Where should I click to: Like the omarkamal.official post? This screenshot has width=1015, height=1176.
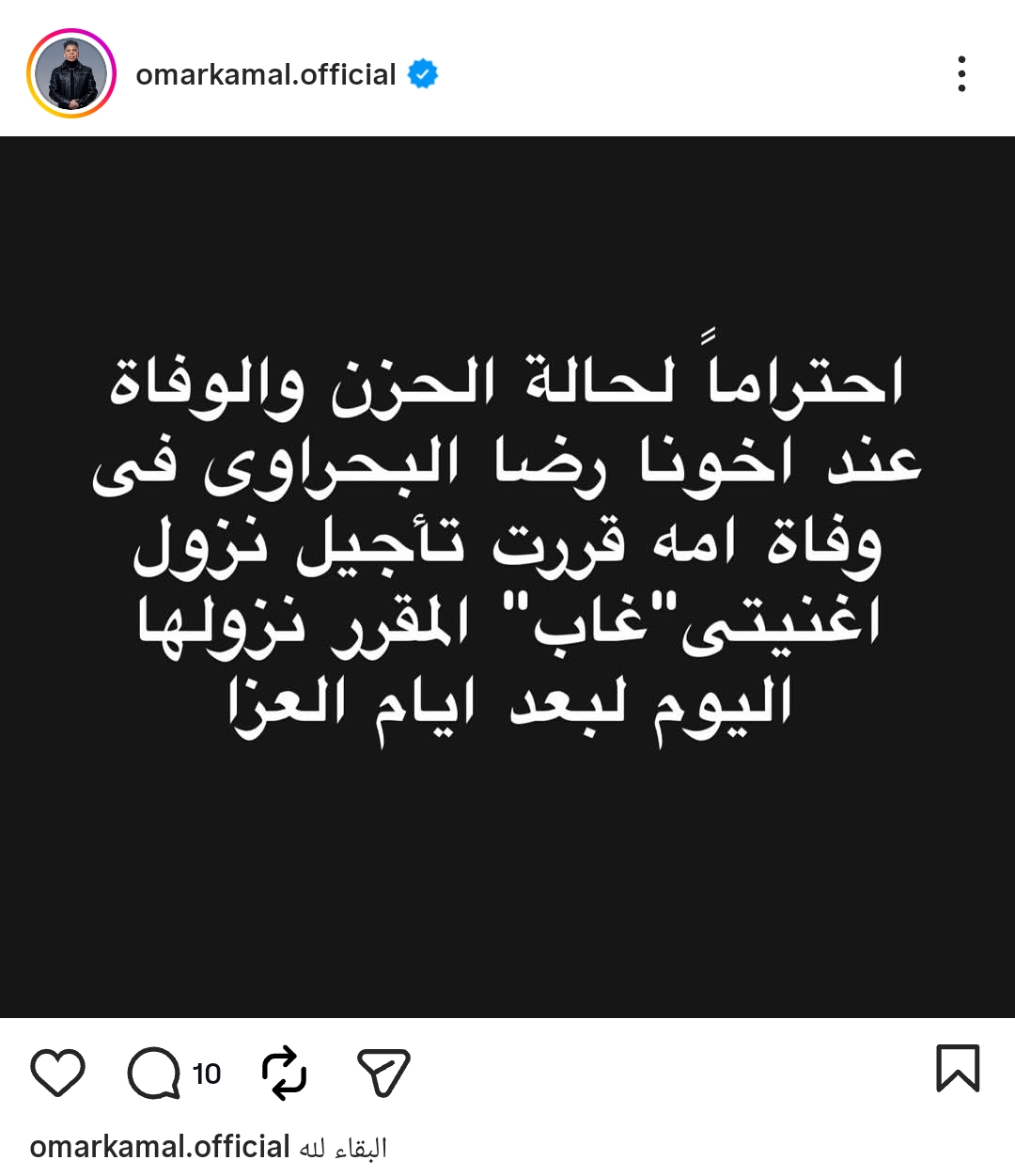pos(58,1072)
